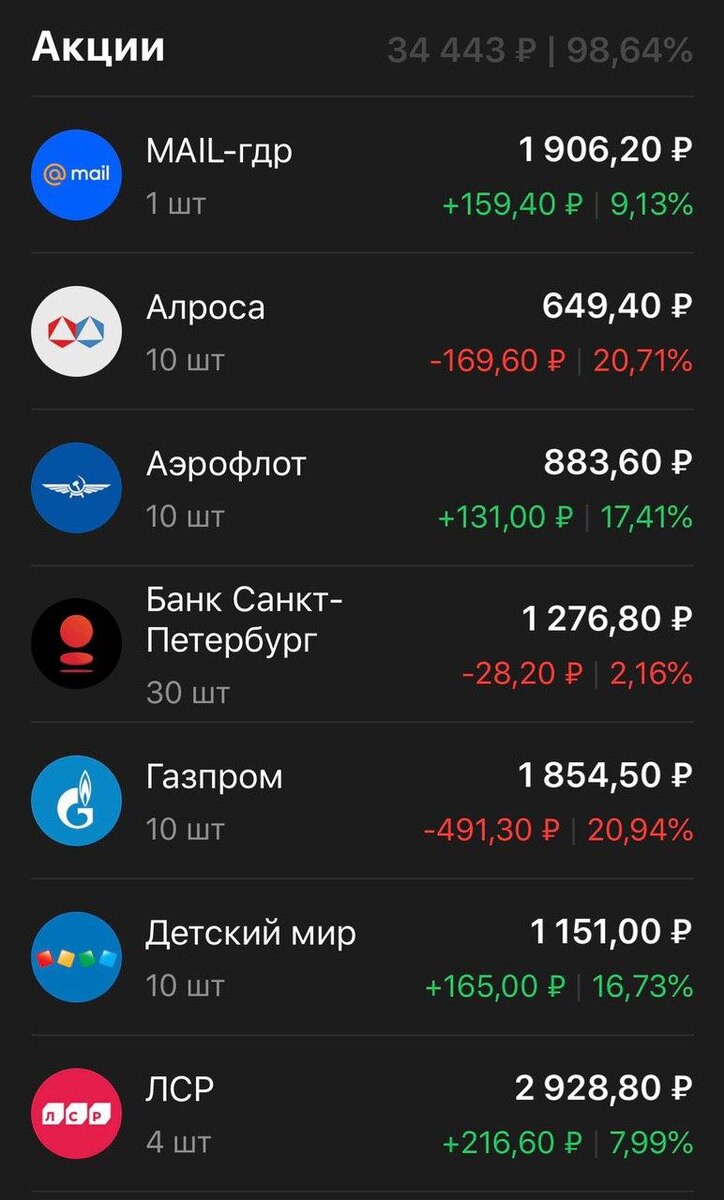Select the 30 шт quantity of Банк Санкт-Петербург
This screenshot has width=724, height=1200.
pos(187,692)
